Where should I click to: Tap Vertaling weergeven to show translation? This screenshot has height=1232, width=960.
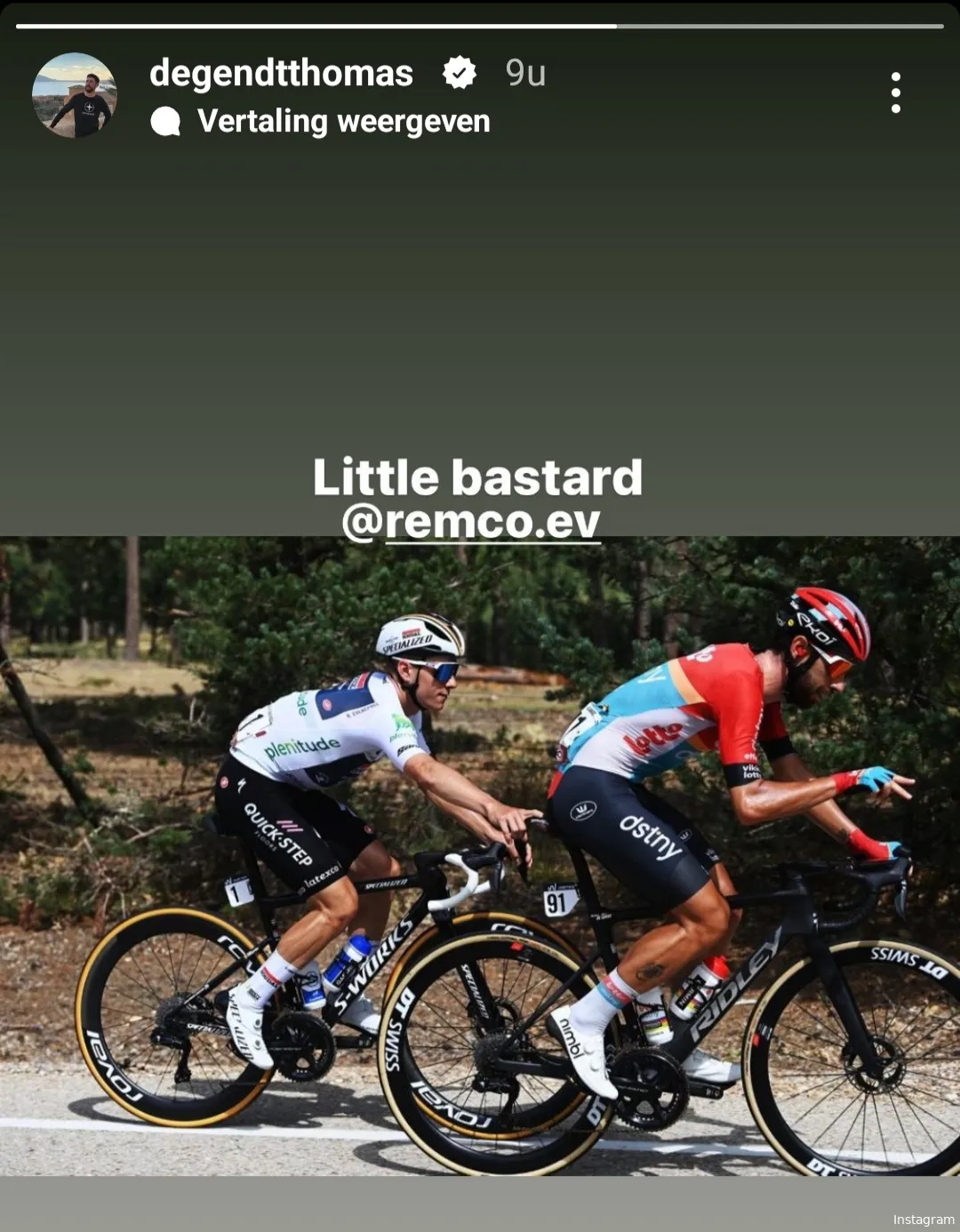[x=342, y=121]
